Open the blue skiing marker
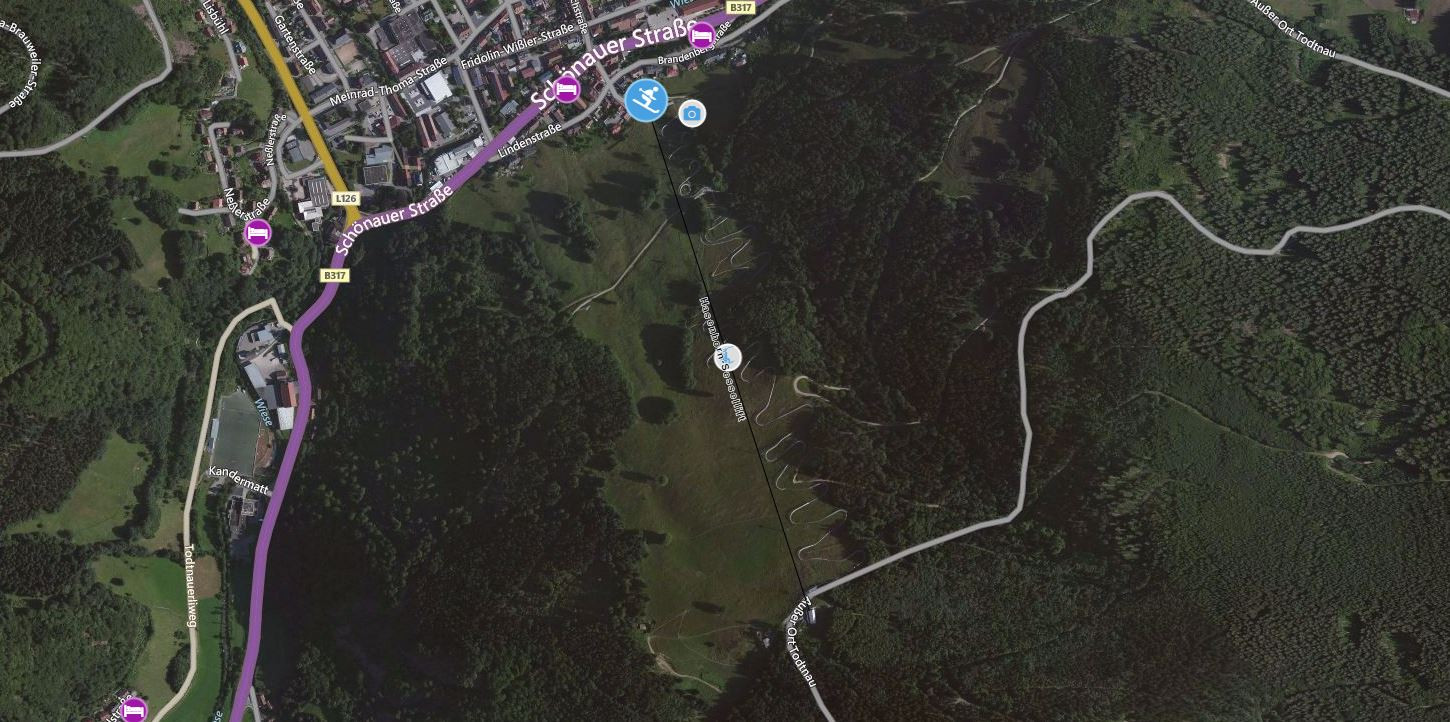The width and height of the screenshot is (1450, 722). pyautogui.click(x=646, y=101)
